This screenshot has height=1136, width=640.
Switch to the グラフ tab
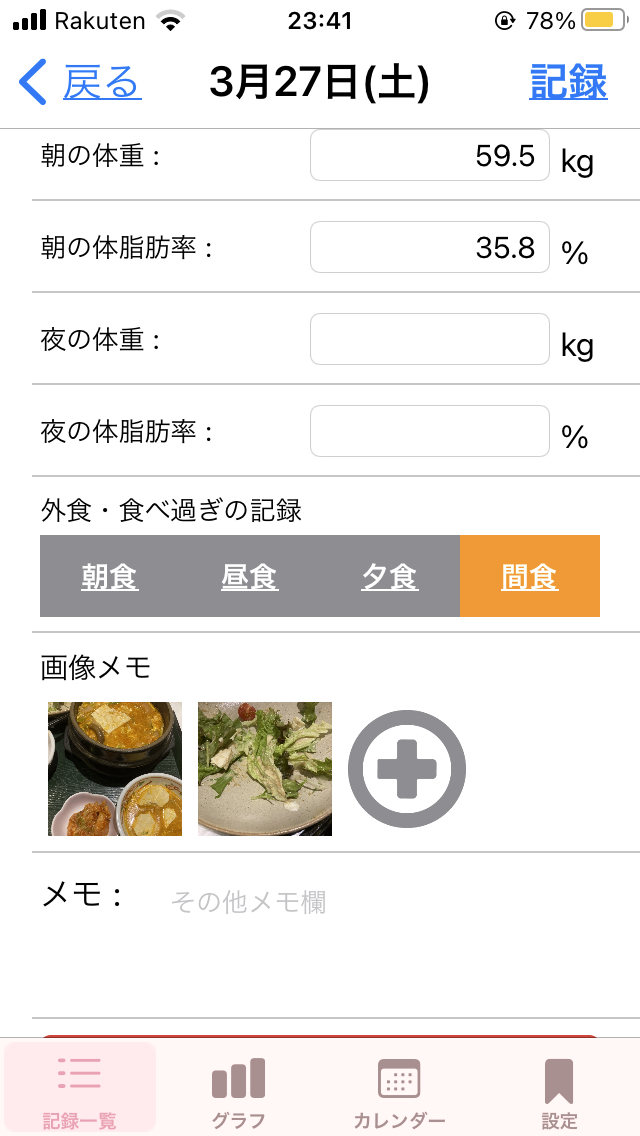(x=238, y=1088)
